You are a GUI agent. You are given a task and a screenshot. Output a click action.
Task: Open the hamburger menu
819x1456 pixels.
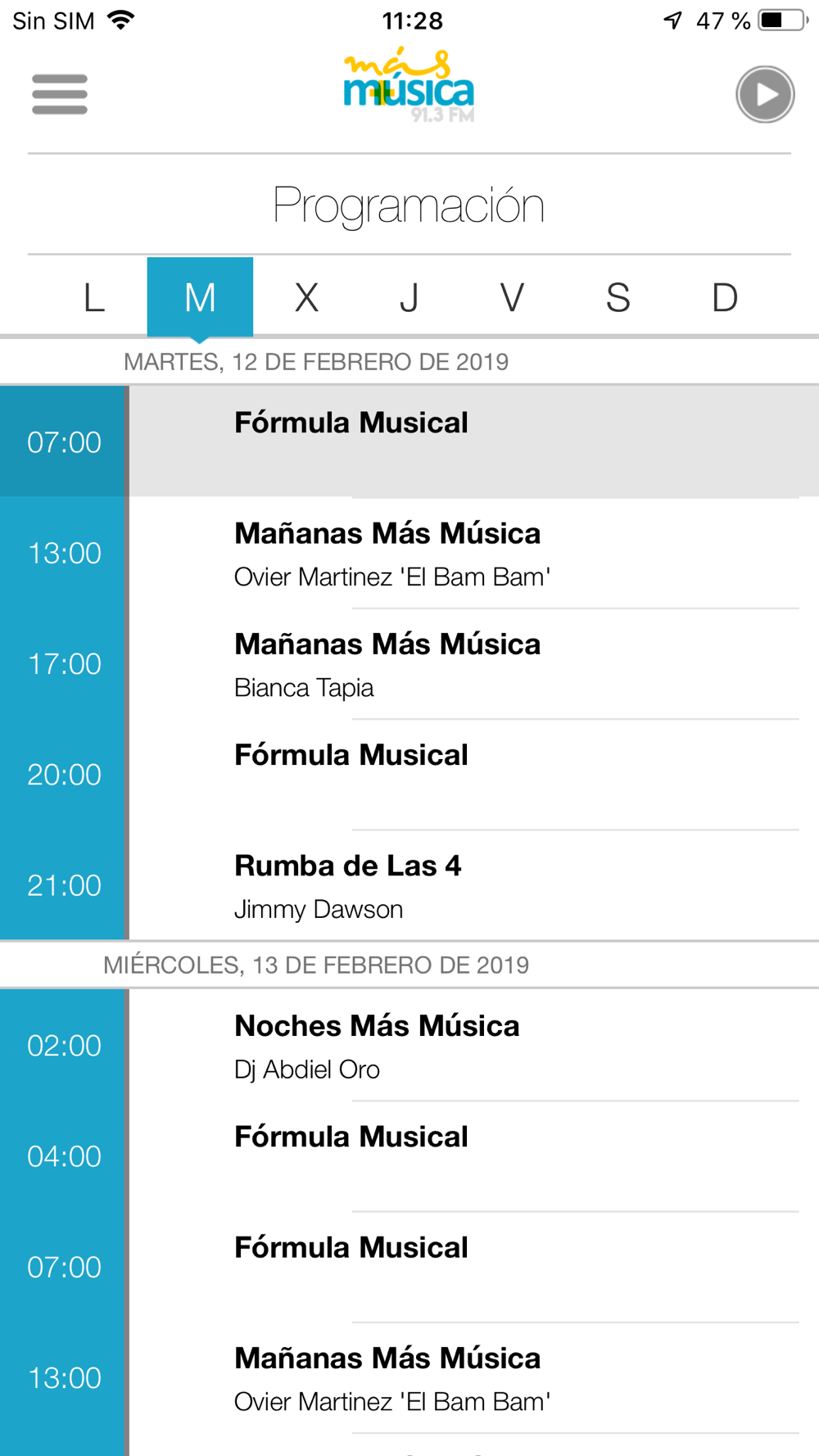tap(60, 94)
